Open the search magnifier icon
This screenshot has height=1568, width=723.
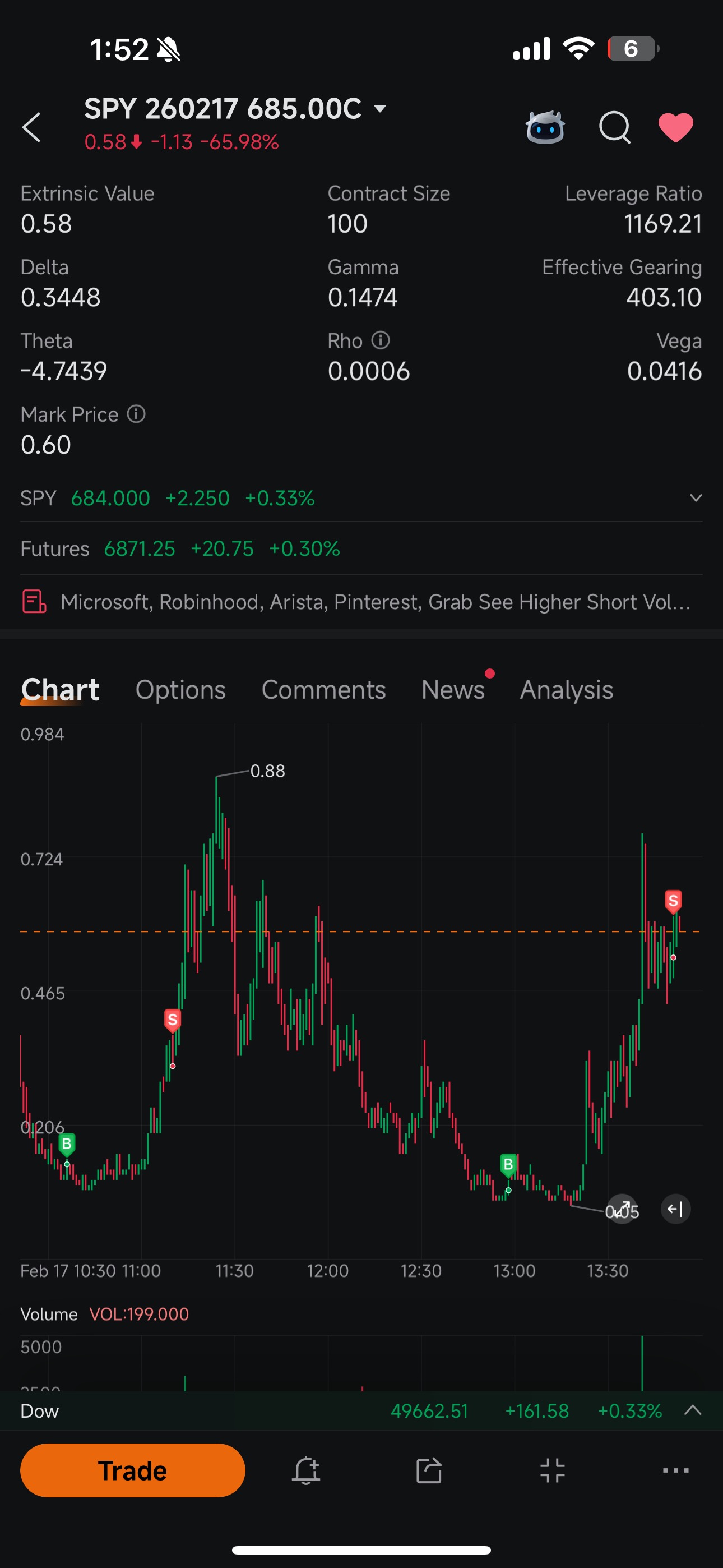tap(615, 127)
